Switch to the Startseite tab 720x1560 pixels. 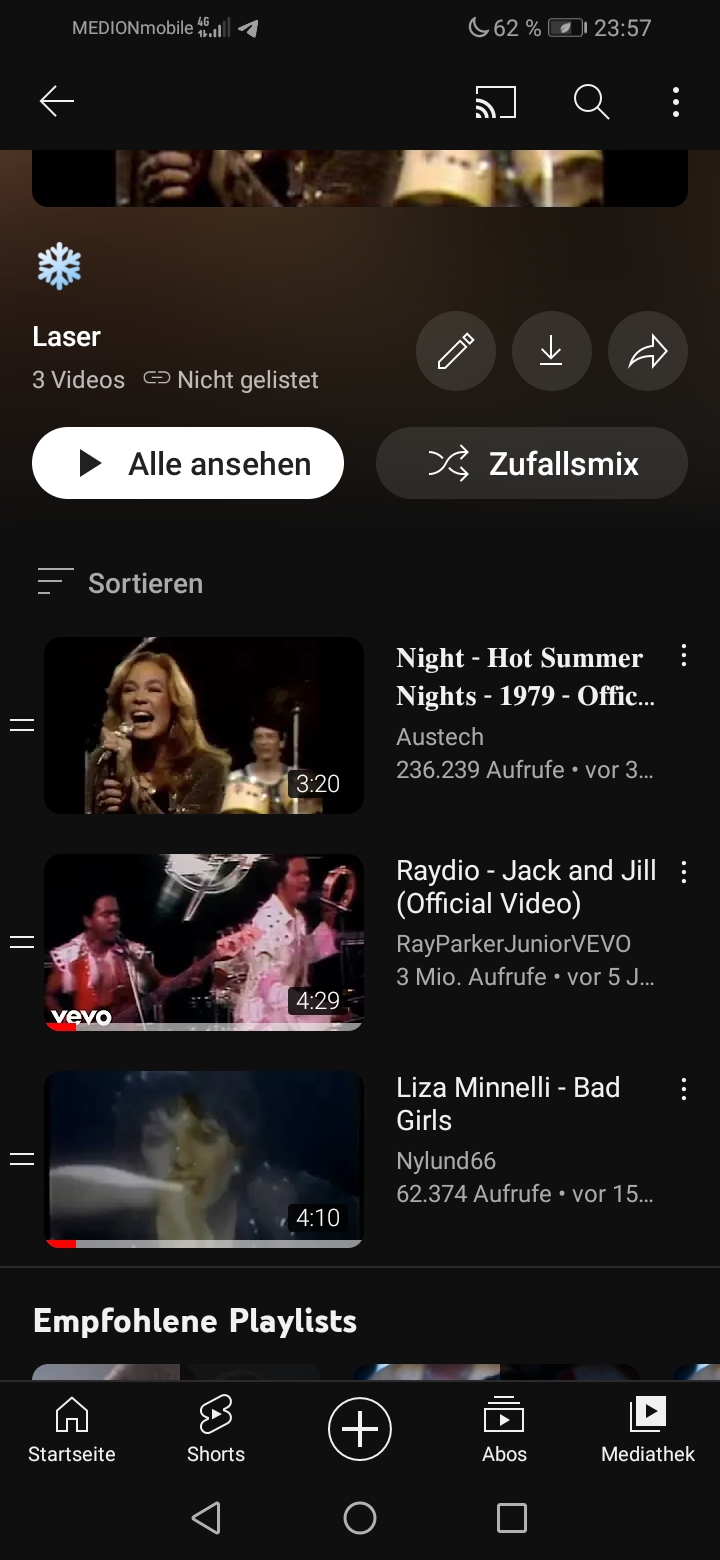[72, 1430]
